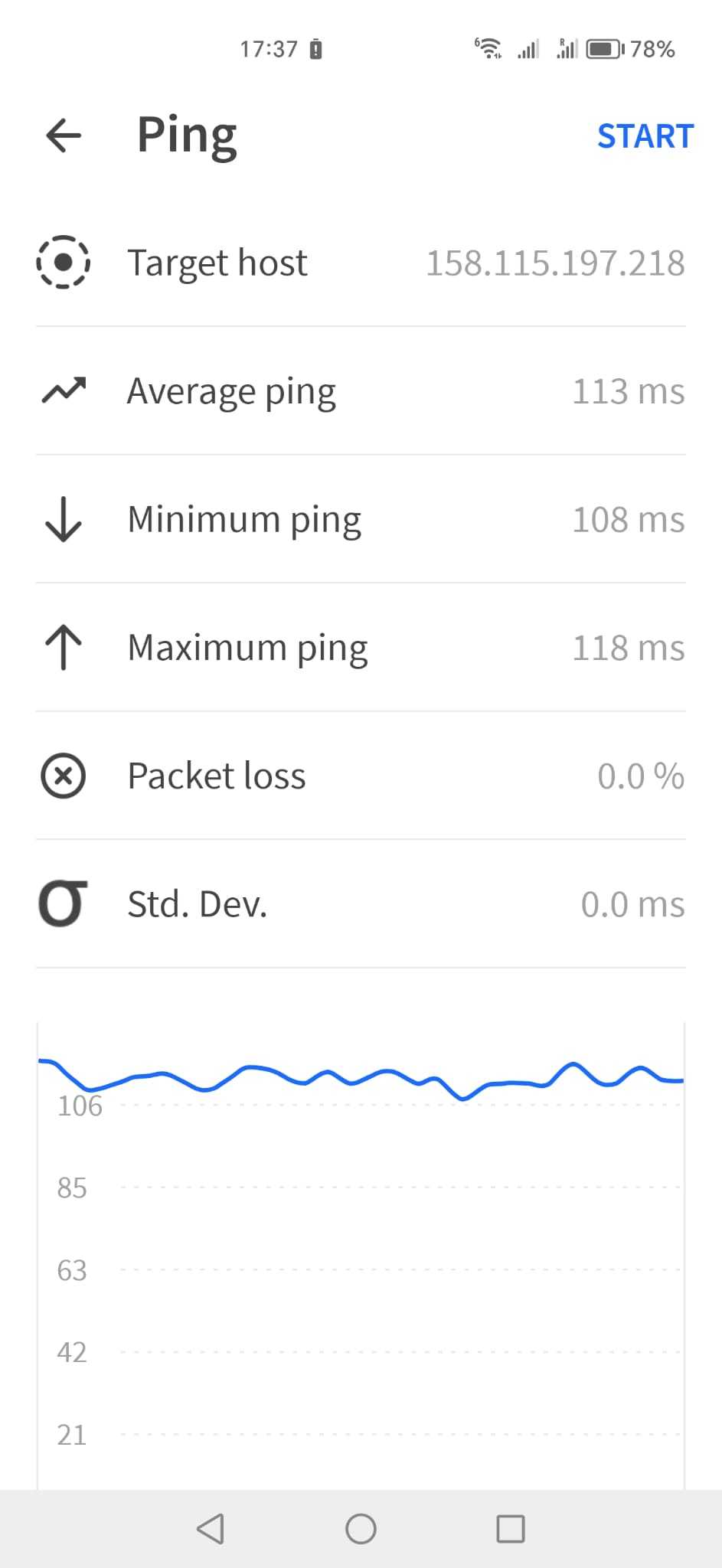722x1568 pixels.
Task: Open recent apps from the navigation bar
Action: (510, 1529)
